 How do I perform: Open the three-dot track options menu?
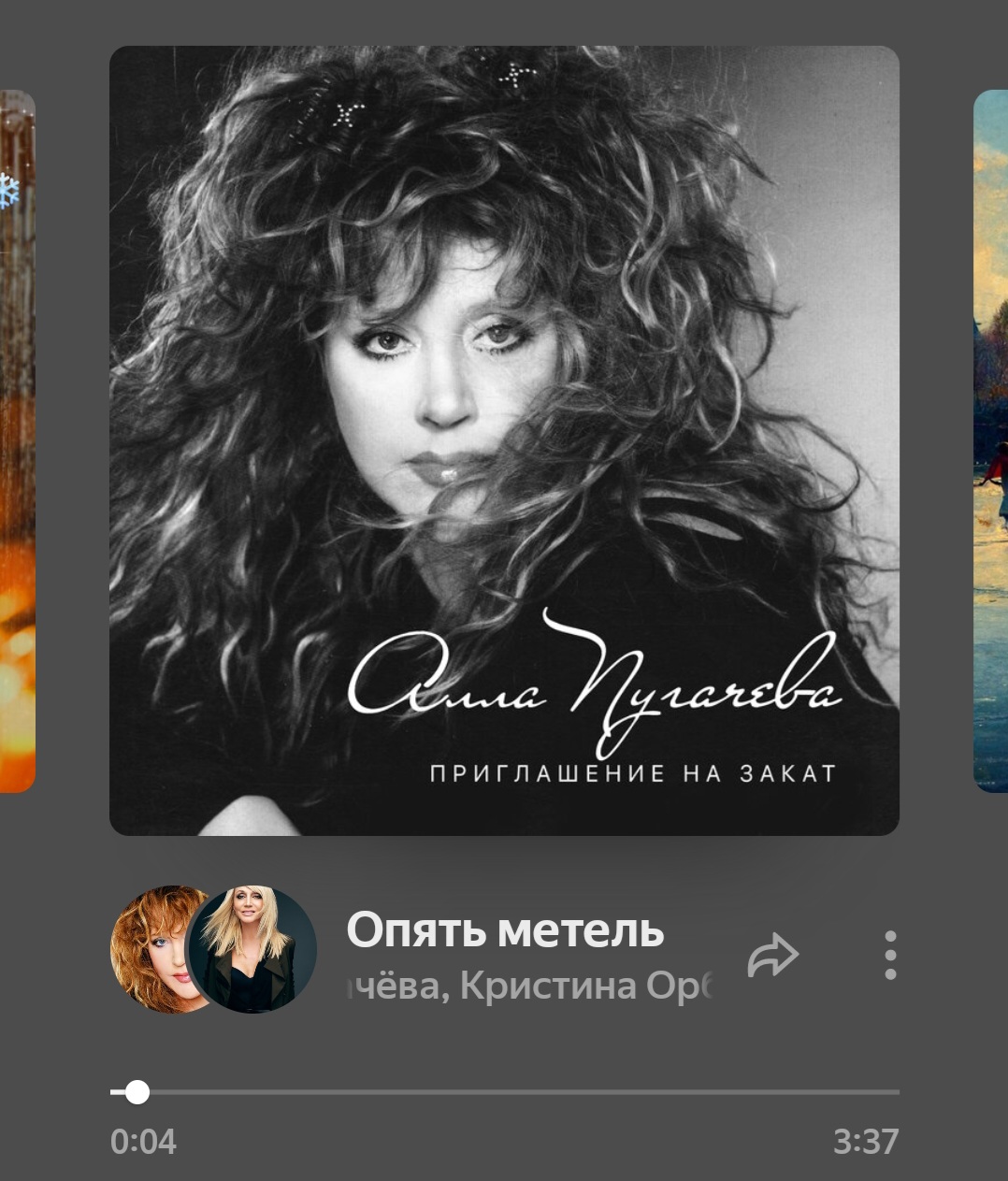tap(889, 956)
